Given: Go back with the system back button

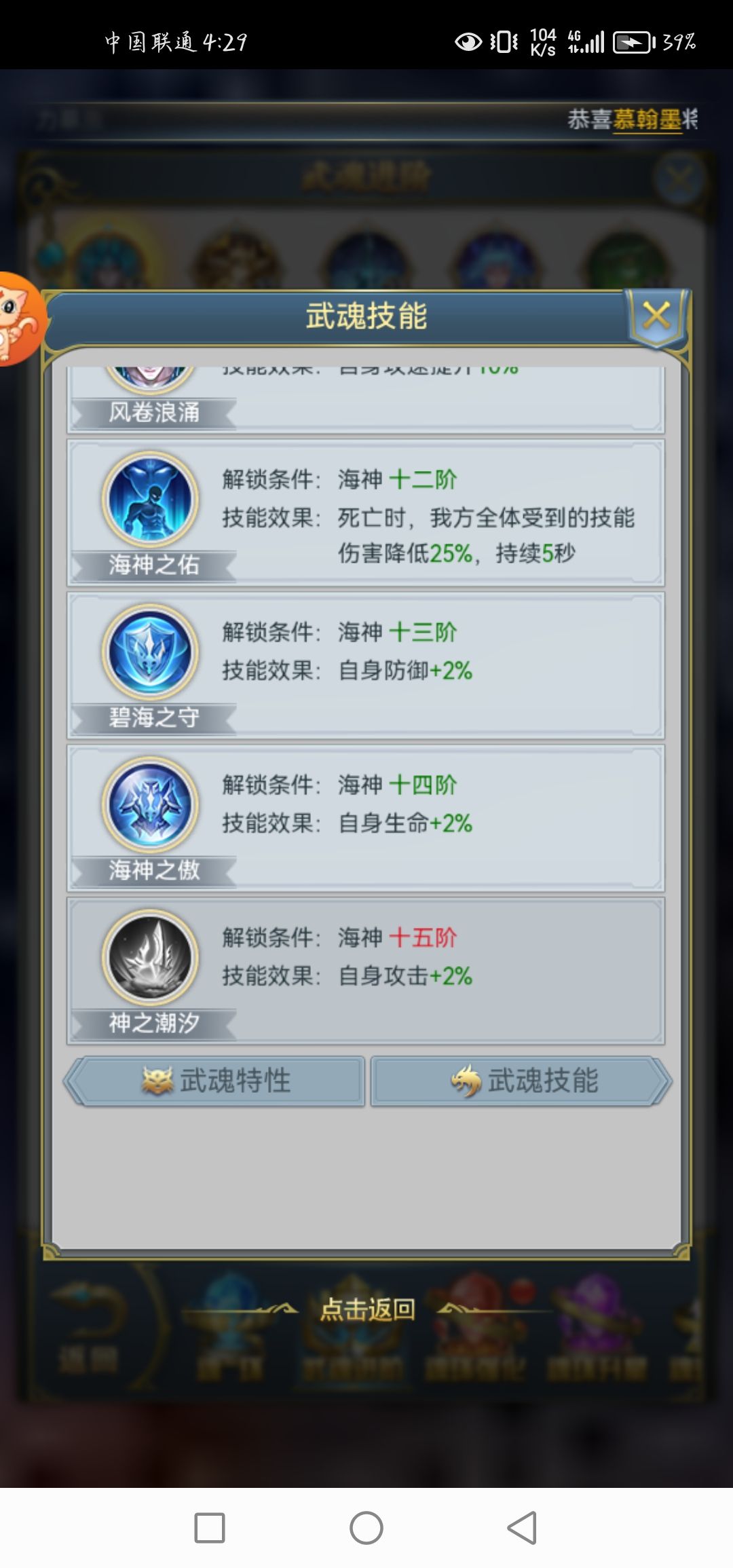Looking at the screenshot, I should (522, 1528).
